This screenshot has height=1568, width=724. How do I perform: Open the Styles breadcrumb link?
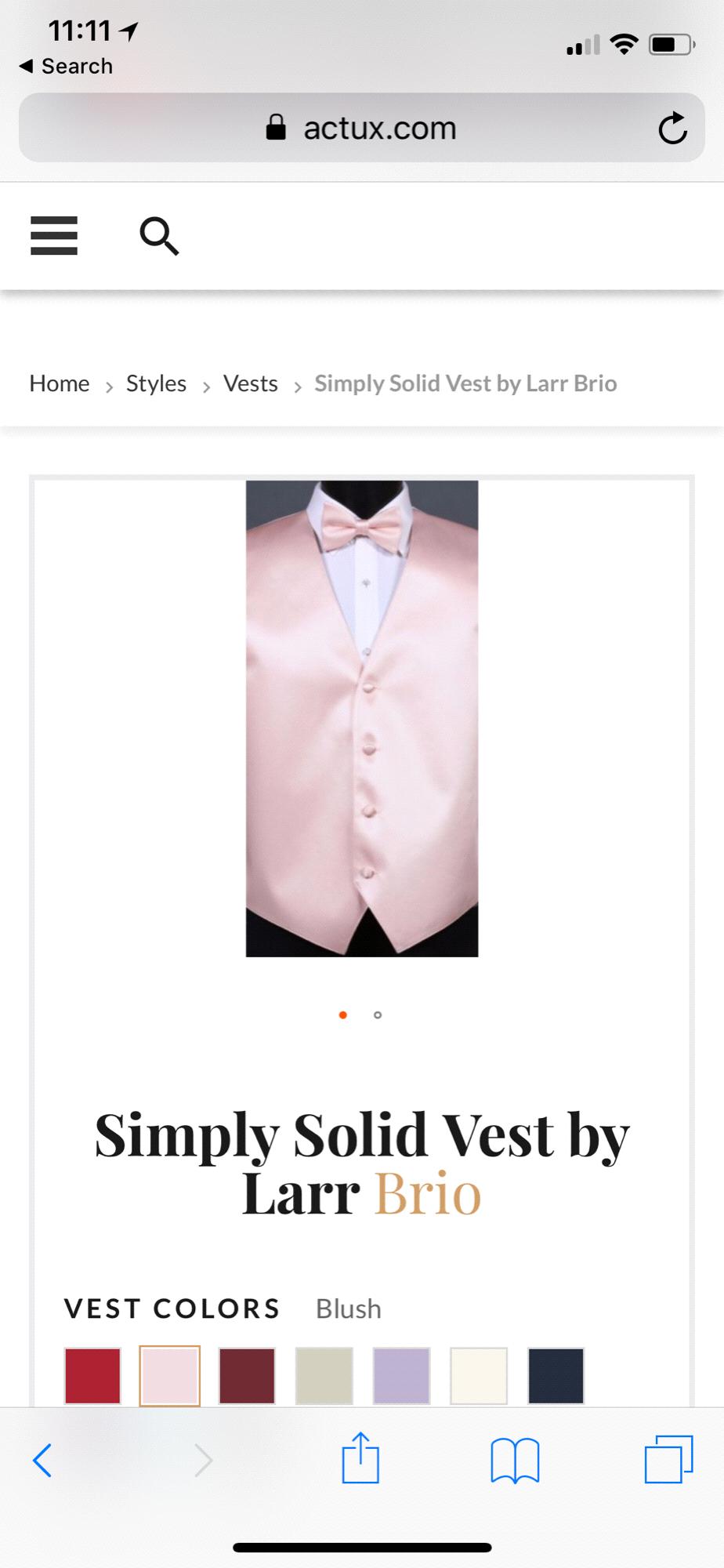pos(156,383)
